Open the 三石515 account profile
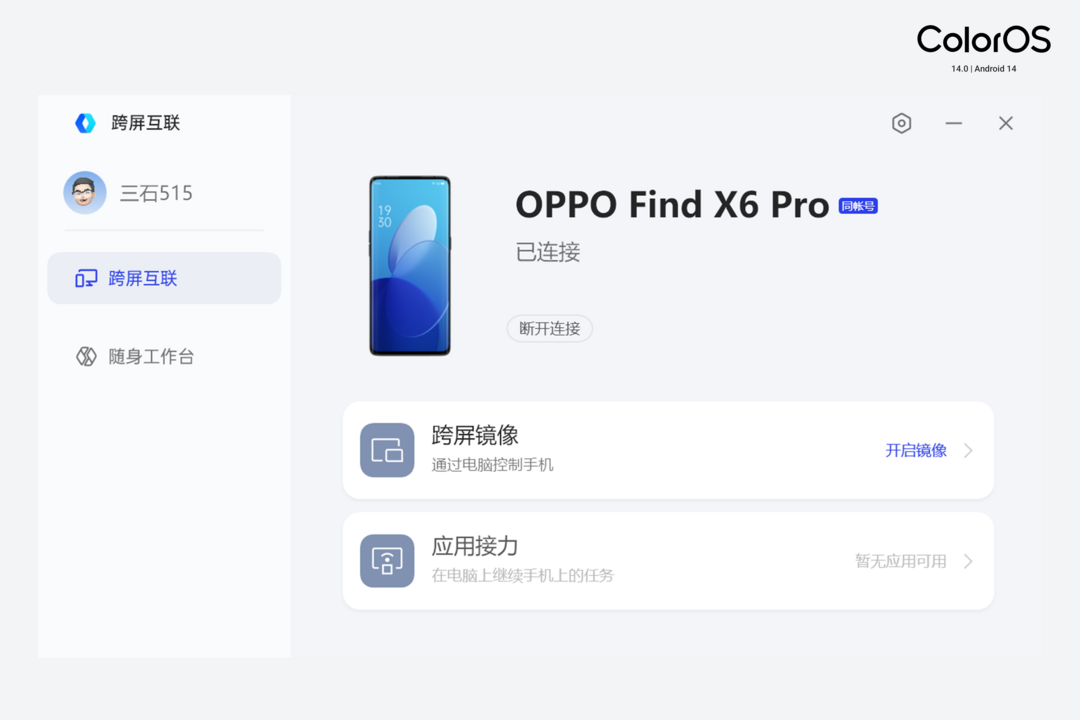Screen dimensions: 1080x720 [130, 193]
